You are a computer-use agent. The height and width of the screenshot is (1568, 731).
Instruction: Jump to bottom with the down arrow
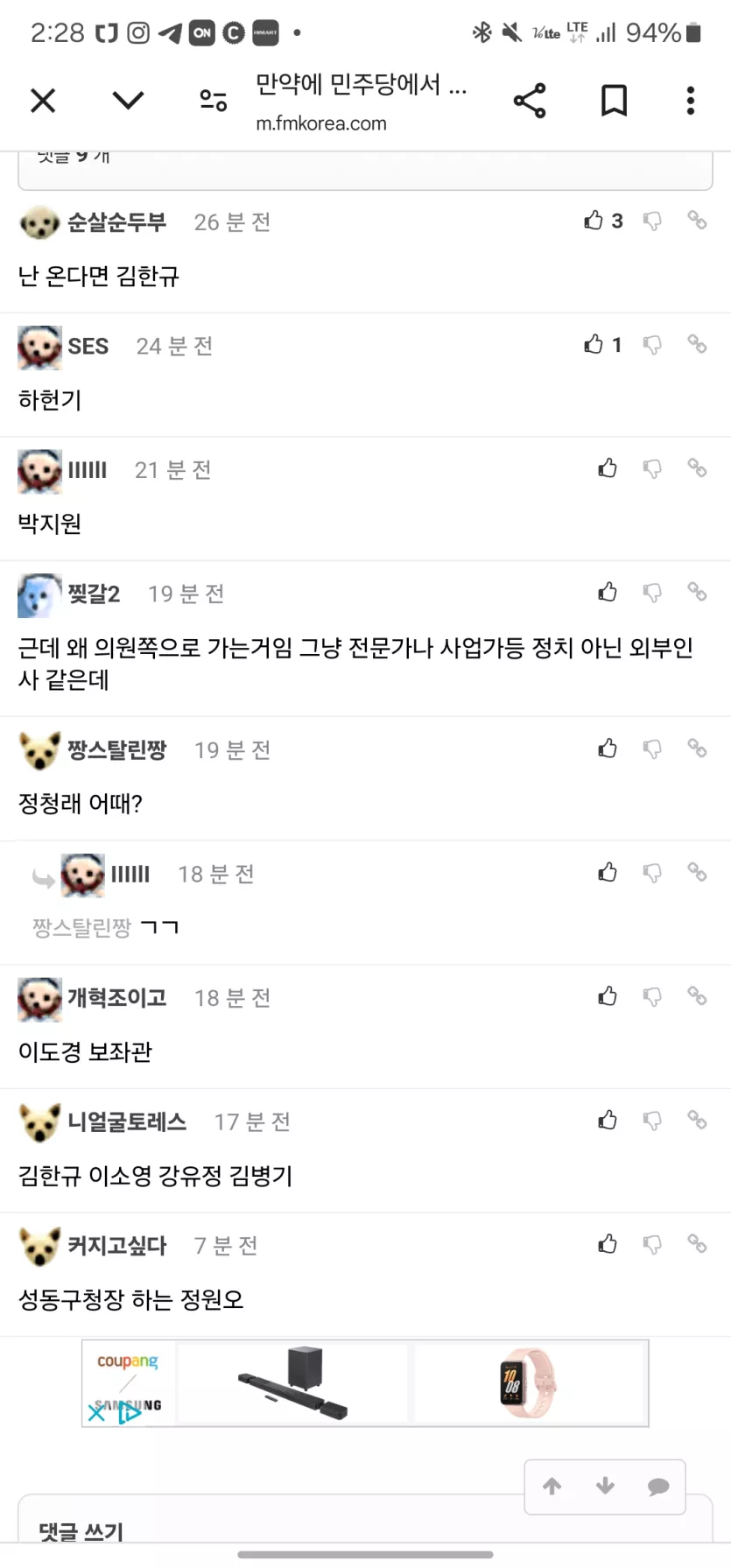605,1486
